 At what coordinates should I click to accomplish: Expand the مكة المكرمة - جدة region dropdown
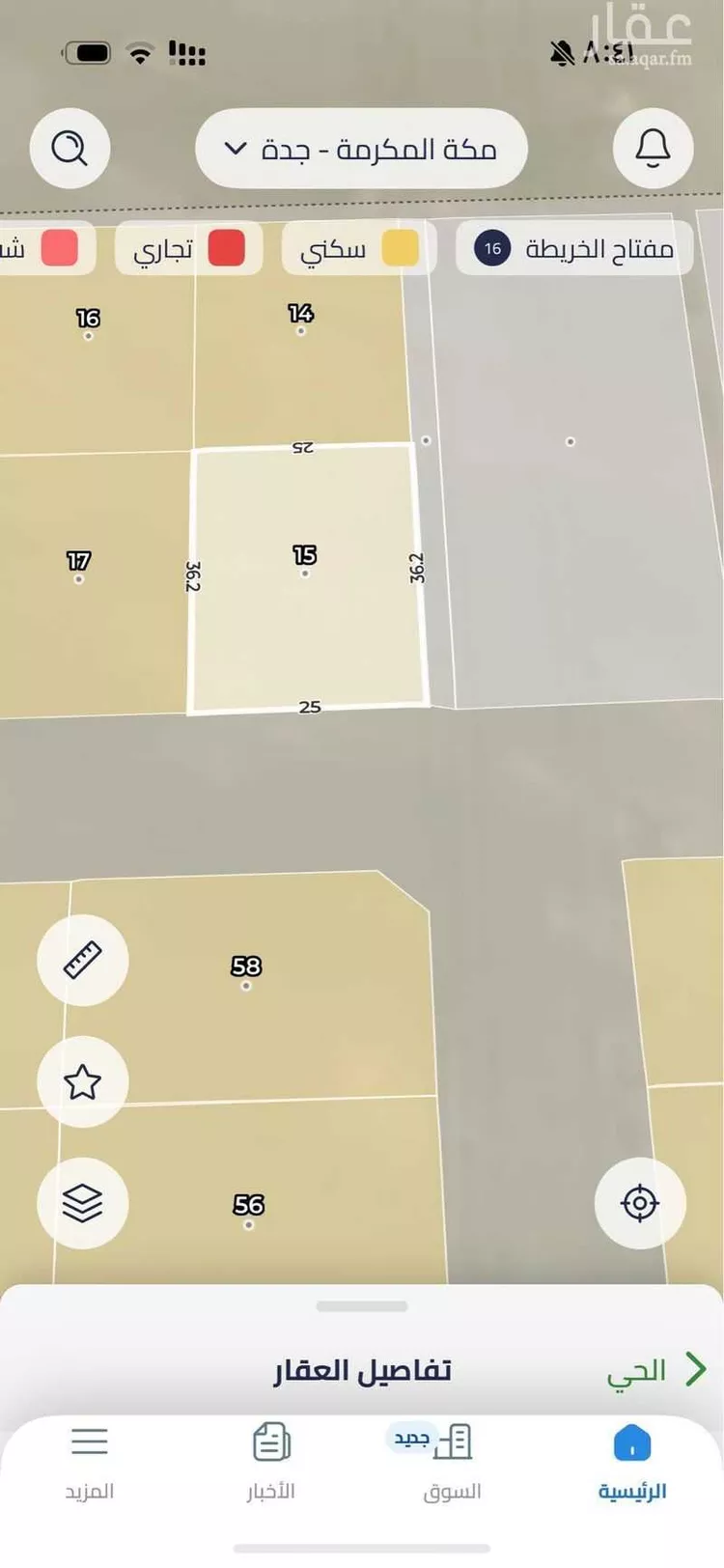click(x=361, y=149)
